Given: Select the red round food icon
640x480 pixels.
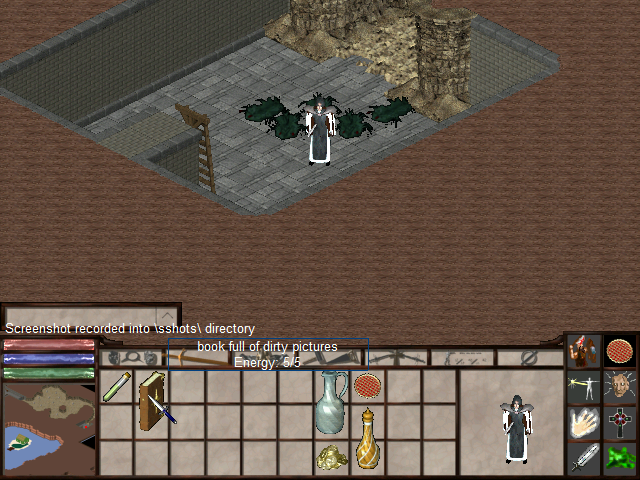Looking at the screenshot, I should click(620, 351).
